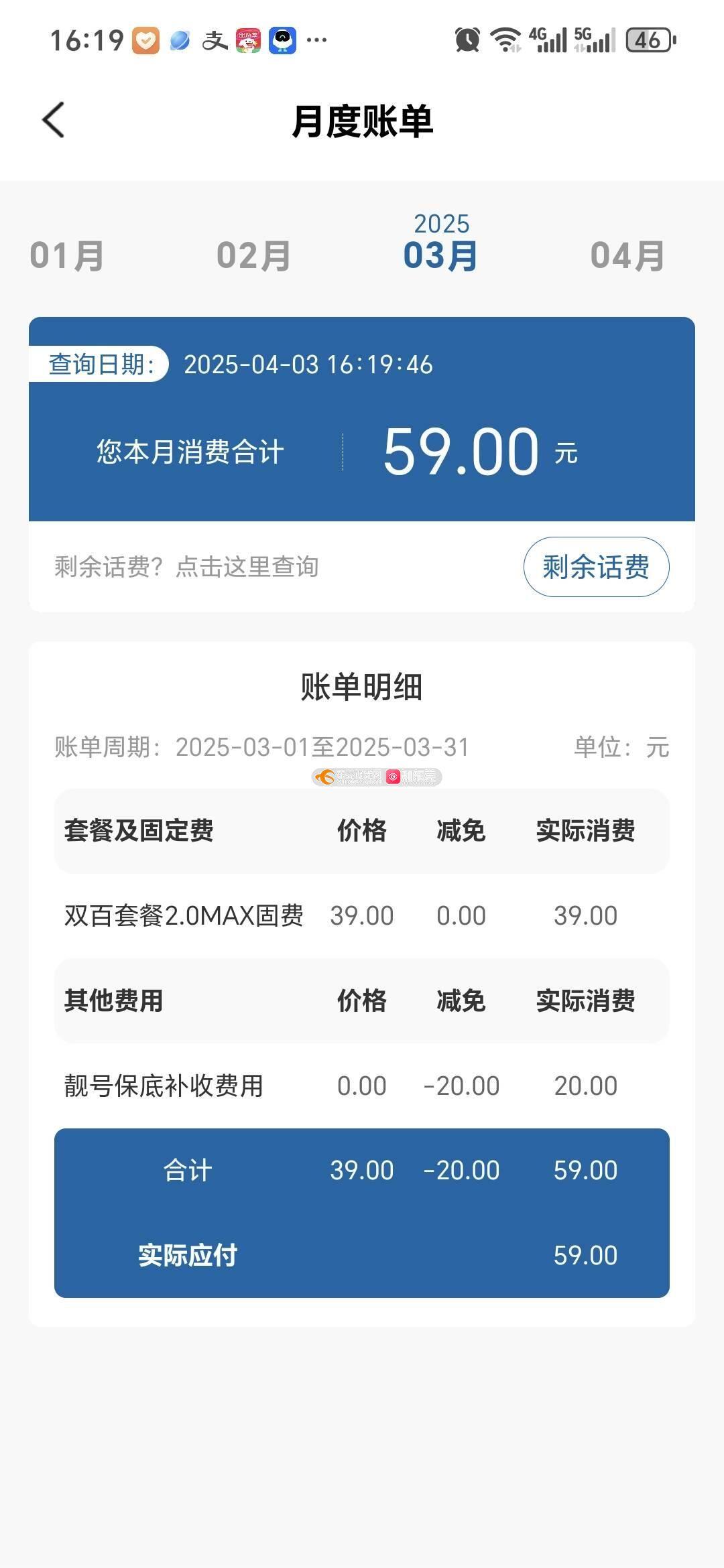Switch to the 01月 bill
724x1568 pixels.
coord(67,256)
